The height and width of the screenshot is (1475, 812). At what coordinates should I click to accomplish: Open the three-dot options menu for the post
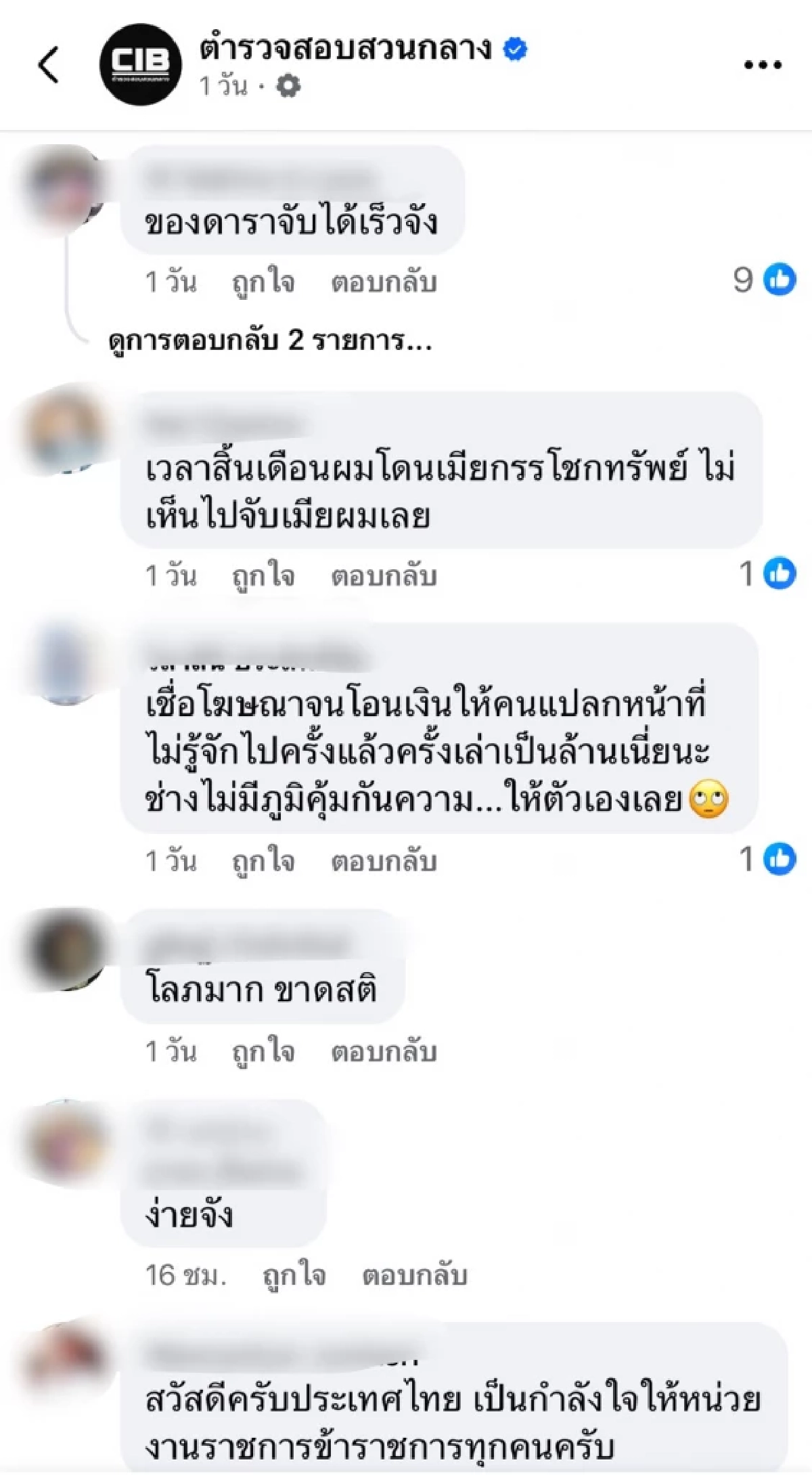(759, 64)
